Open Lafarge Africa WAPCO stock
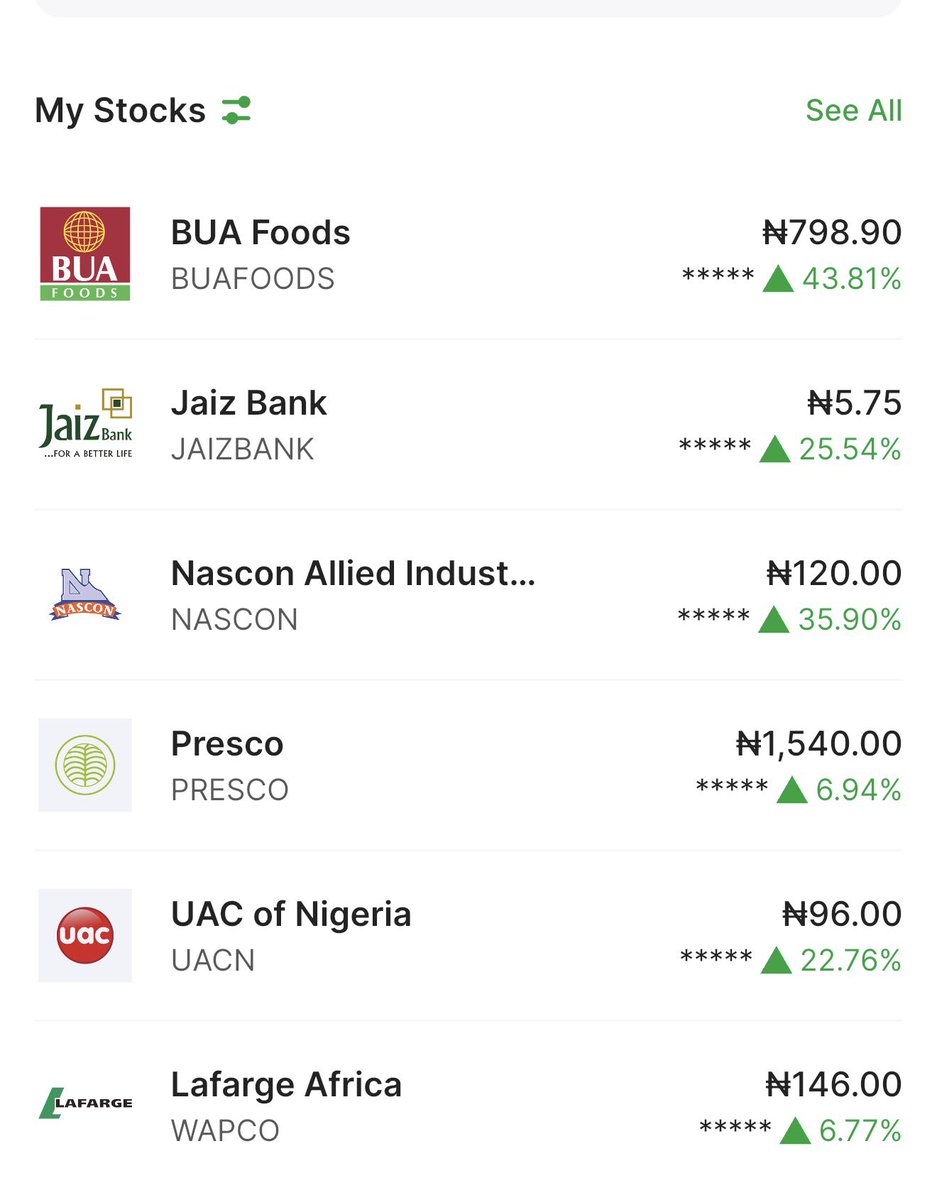Image resolution: width=937 pixels, height=1200 pixels. pos(467,1106)
